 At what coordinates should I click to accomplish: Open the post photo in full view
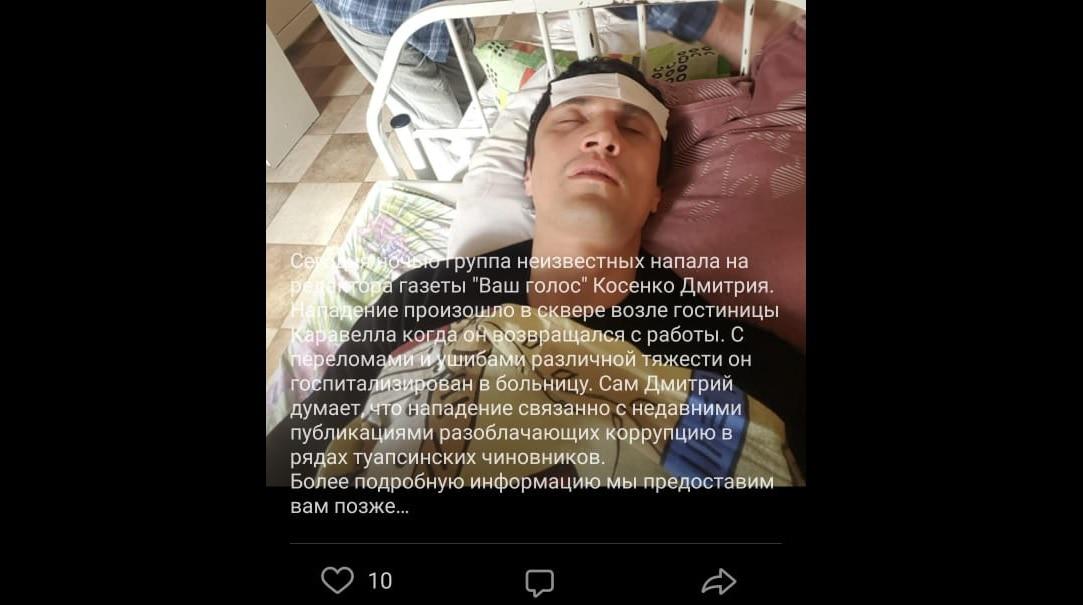[535, 150]
